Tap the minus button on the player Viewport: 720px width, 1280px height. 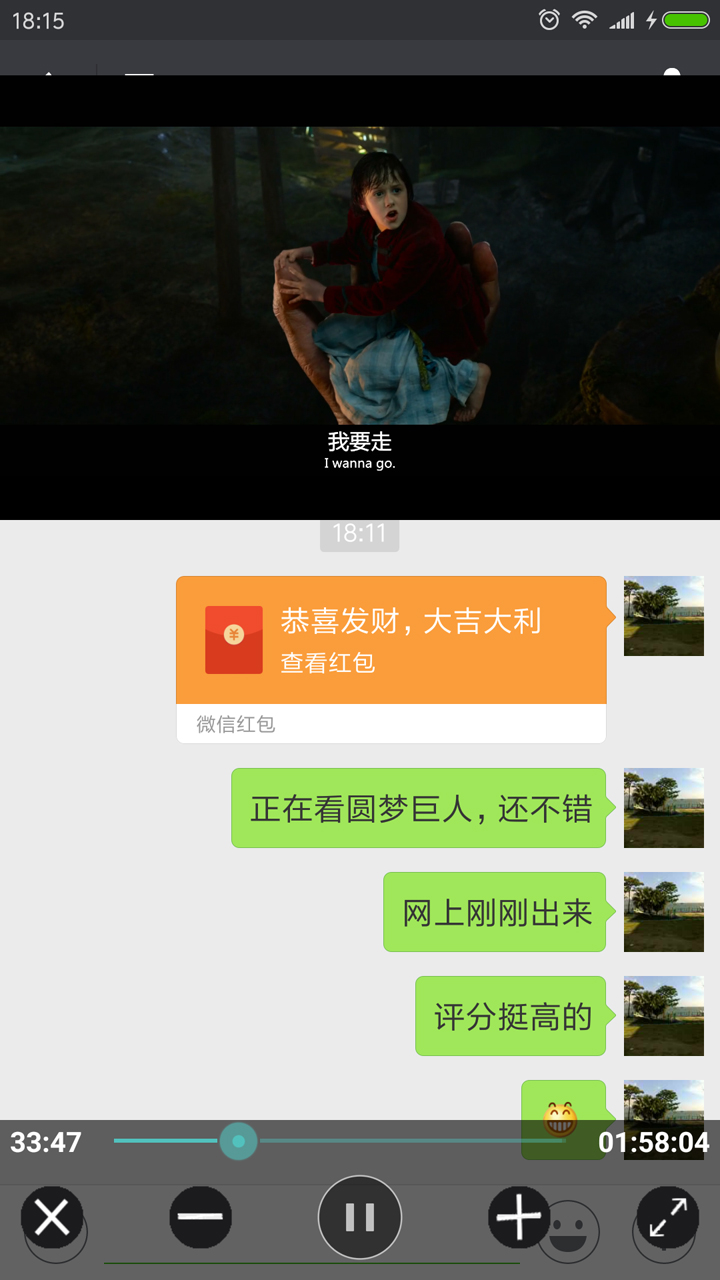200,1217
